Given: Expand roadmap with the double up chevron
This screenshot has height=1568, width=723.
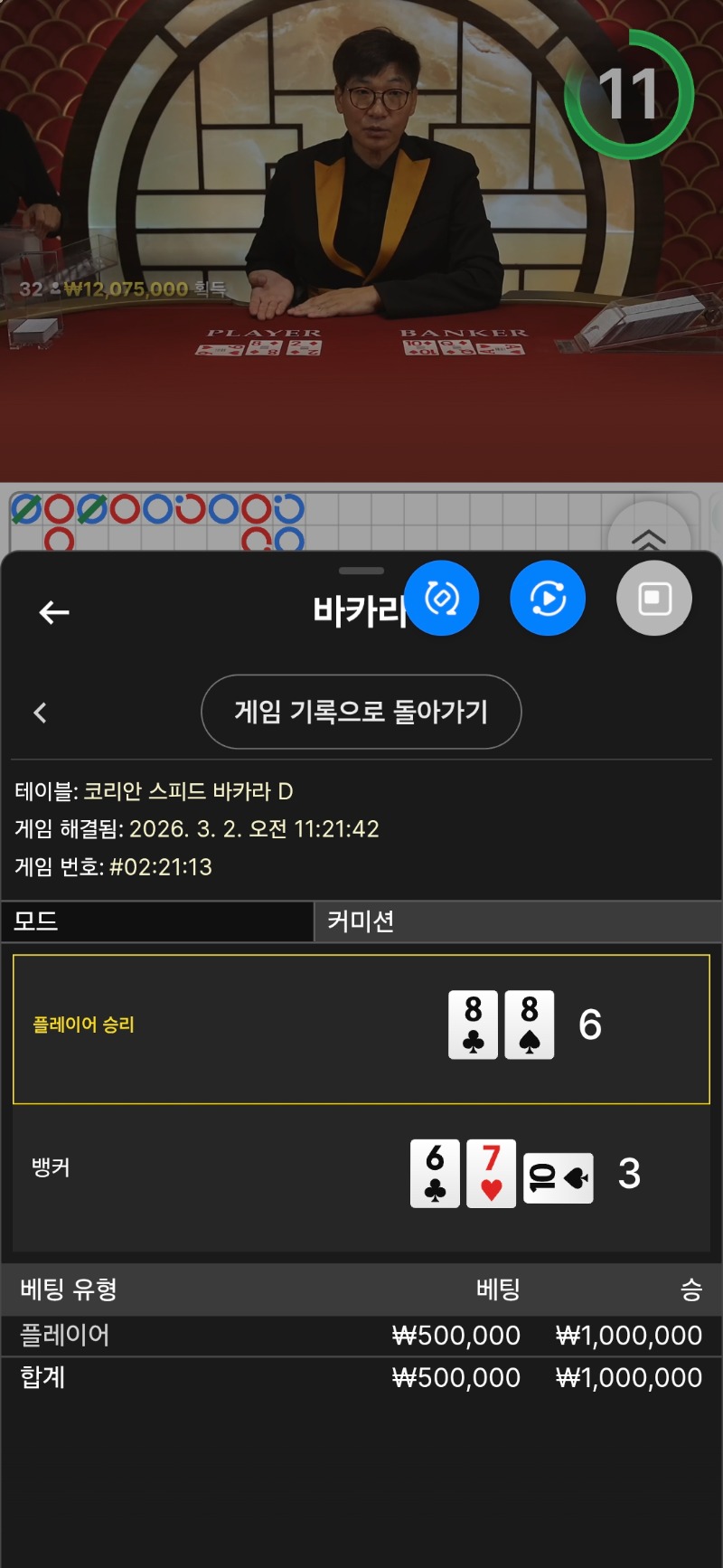Looking at the screenshot, I should click(x=648, y=539).
